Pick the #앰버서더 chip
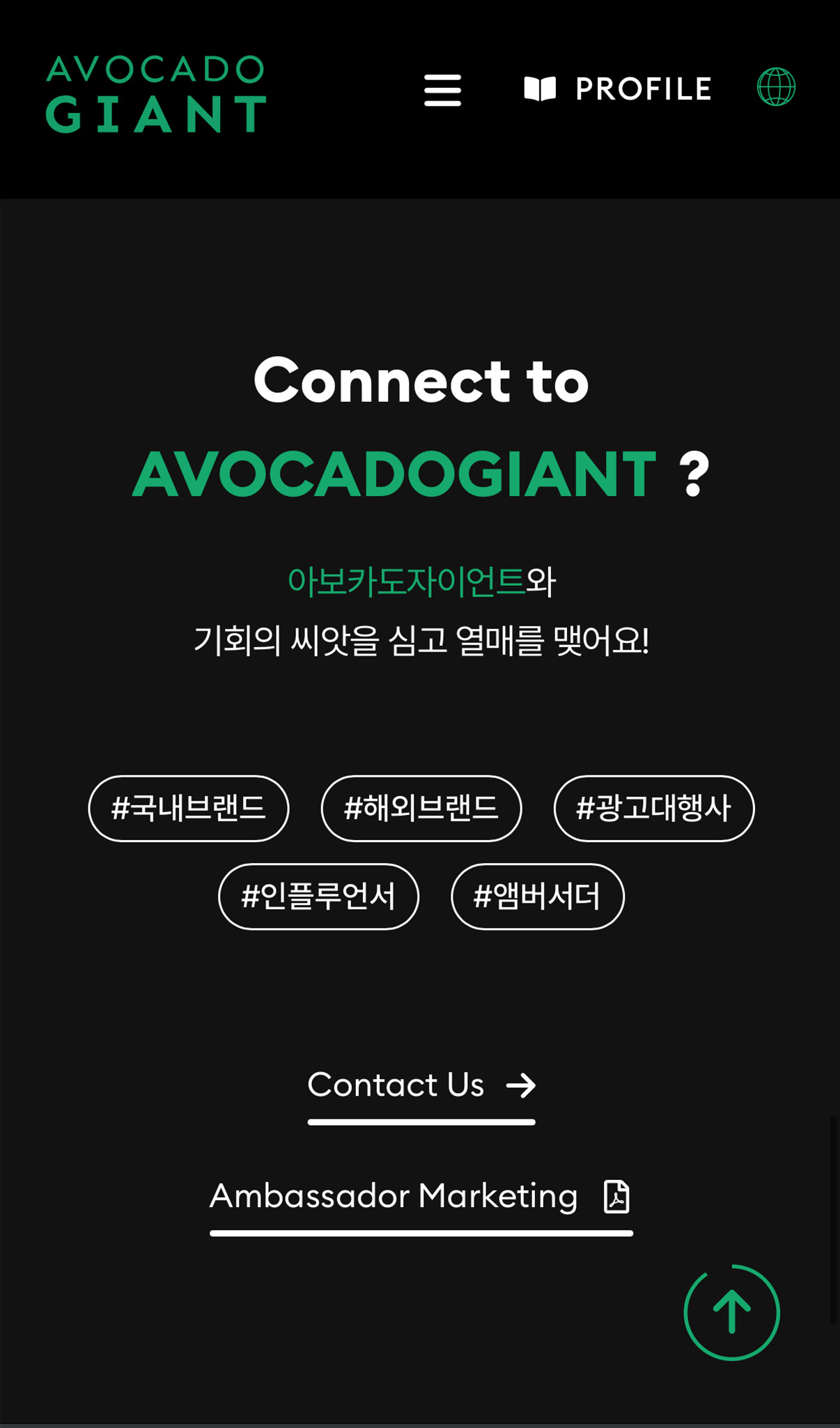Viewport: 840px width, 1428px height. click(537, 897)
